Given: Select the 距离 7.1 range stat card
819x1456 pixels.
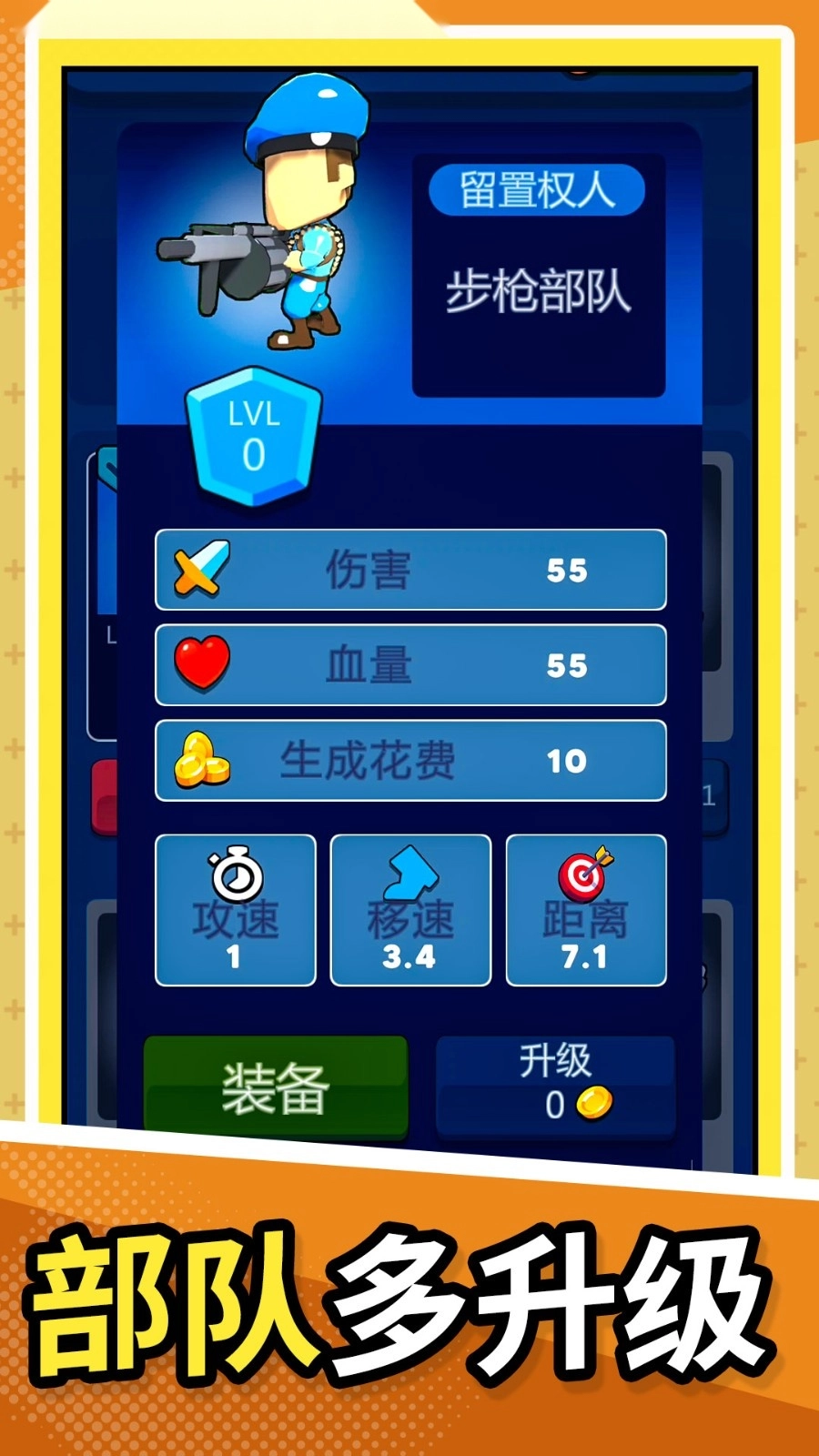Looking at the screenshot, I should [x=586, y=910].
